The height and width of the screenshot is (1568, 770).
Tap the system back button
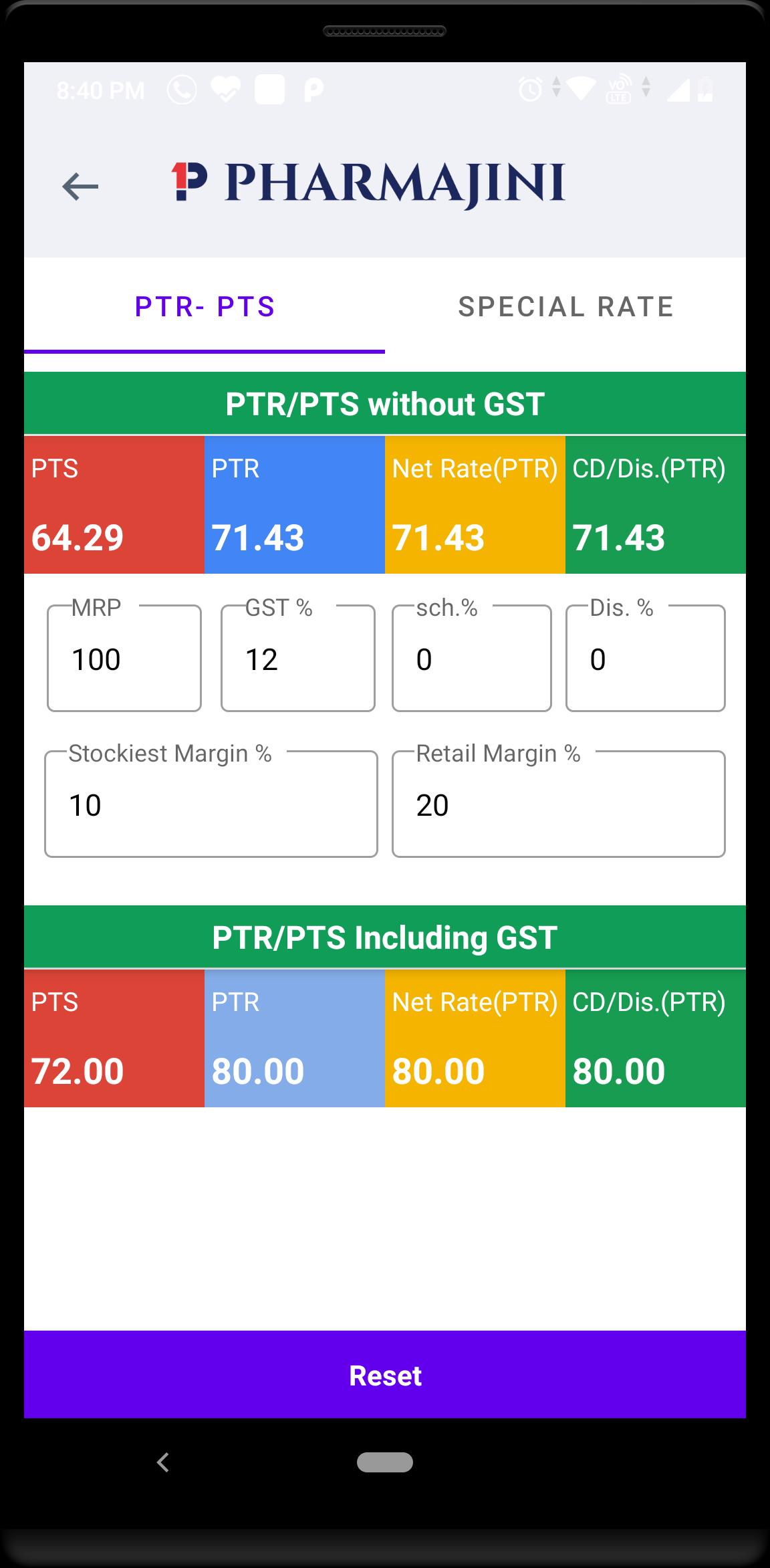pyautogui.click(x=162, y=1462)
